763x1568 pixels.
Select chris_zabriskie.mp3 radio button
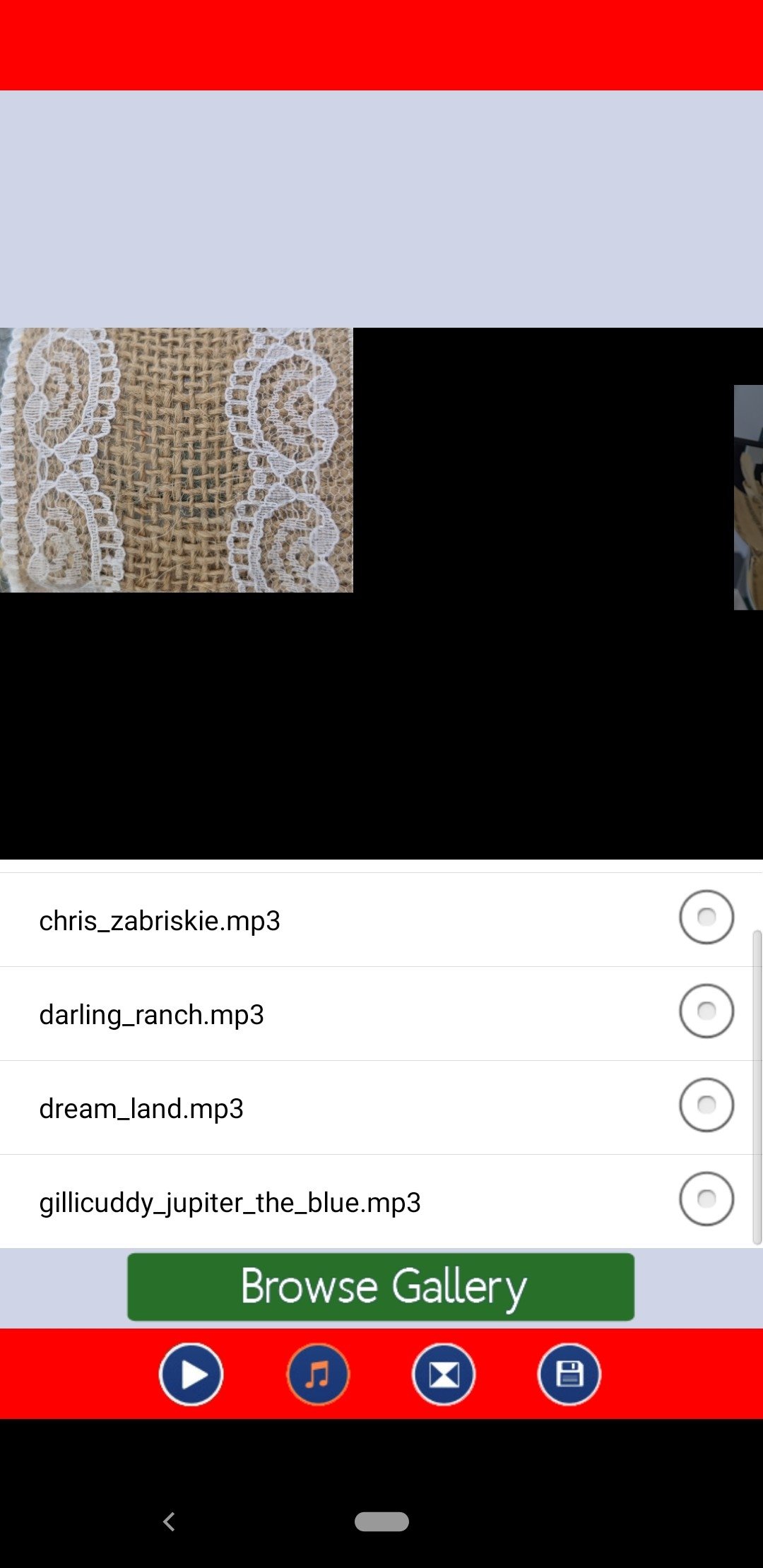[706, 917]
